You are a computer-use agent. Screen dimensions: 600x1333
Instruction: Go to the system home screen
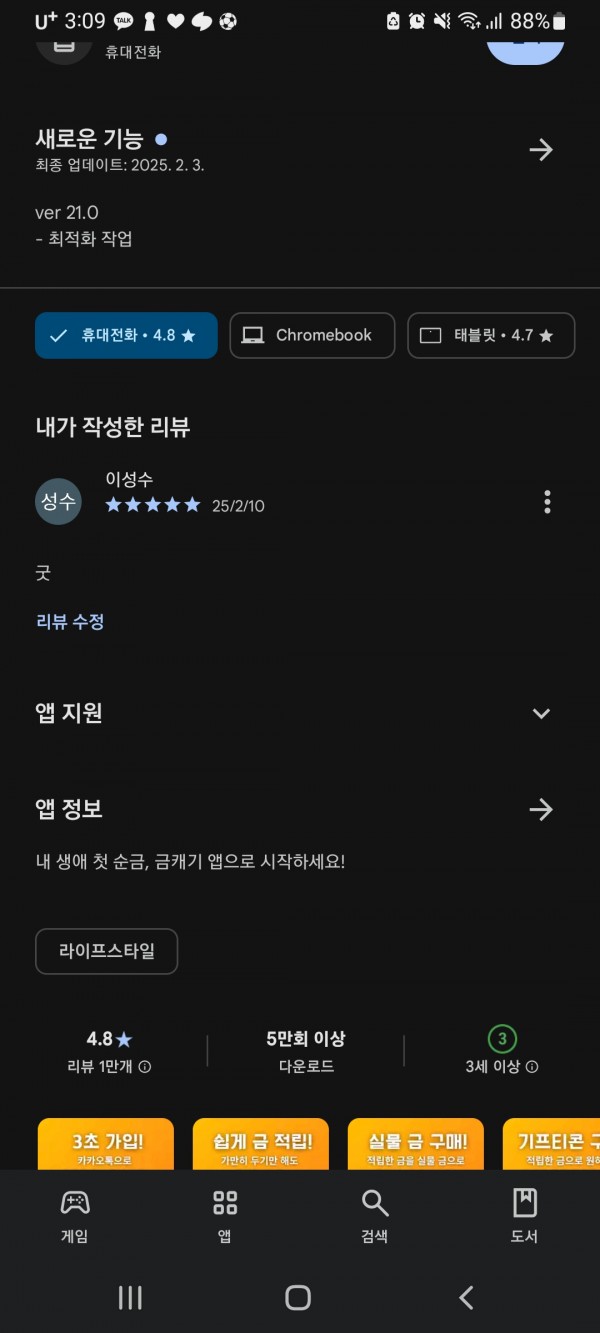point(298,1297)
